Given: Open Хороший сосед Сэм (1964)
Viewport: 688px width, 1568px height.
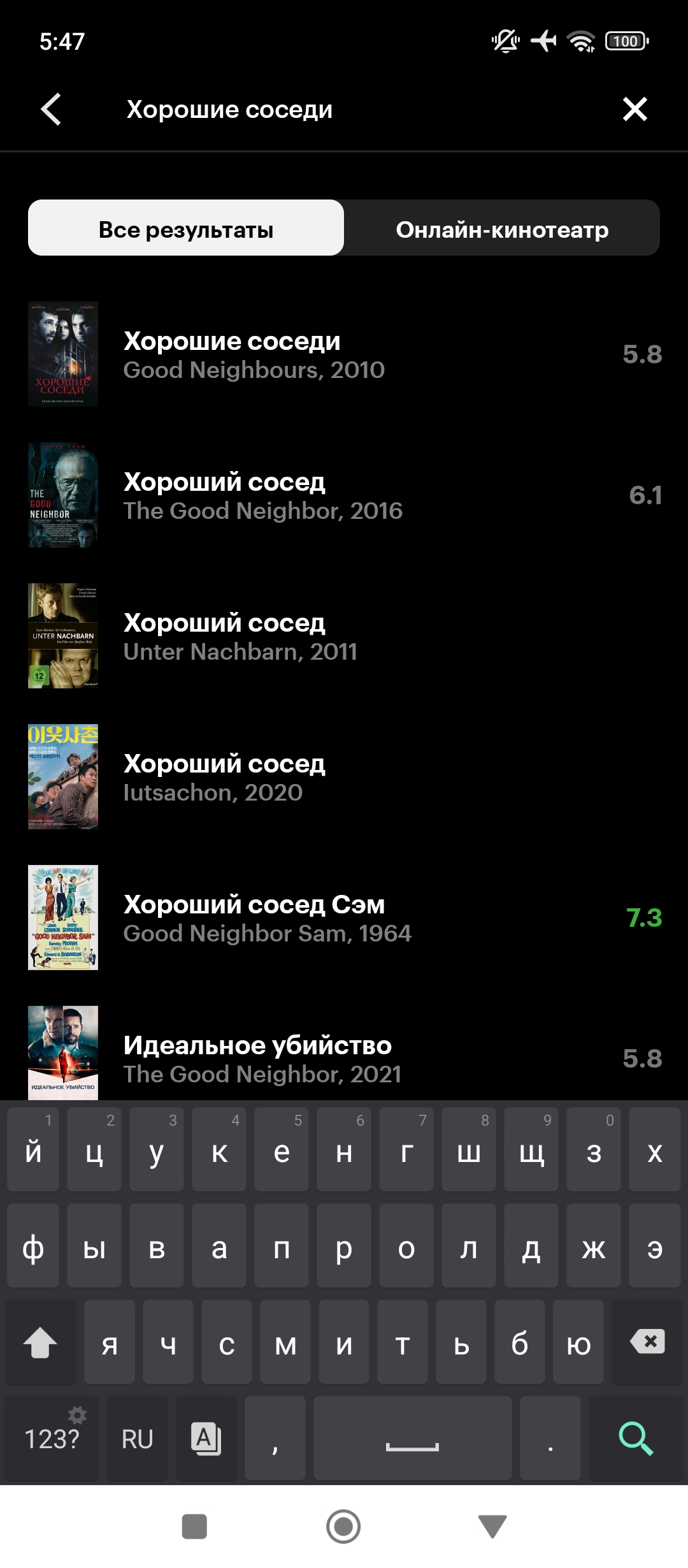Looking at the screenshot, I should click(x=344, y=918).
